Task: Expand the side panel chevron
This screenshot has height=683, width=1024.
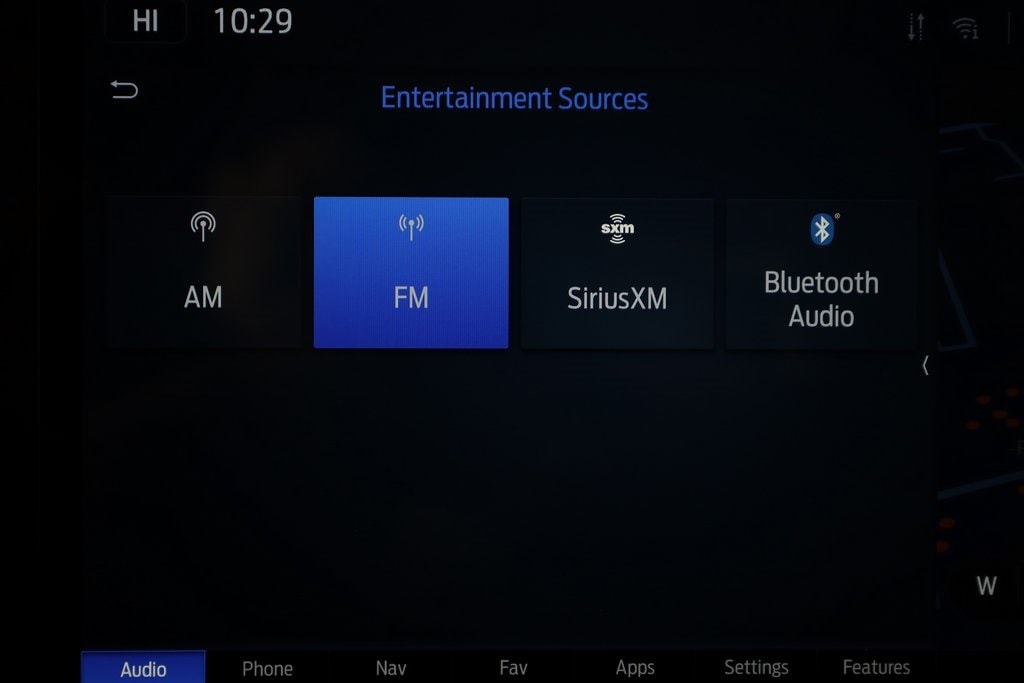Action: [925, 366]
